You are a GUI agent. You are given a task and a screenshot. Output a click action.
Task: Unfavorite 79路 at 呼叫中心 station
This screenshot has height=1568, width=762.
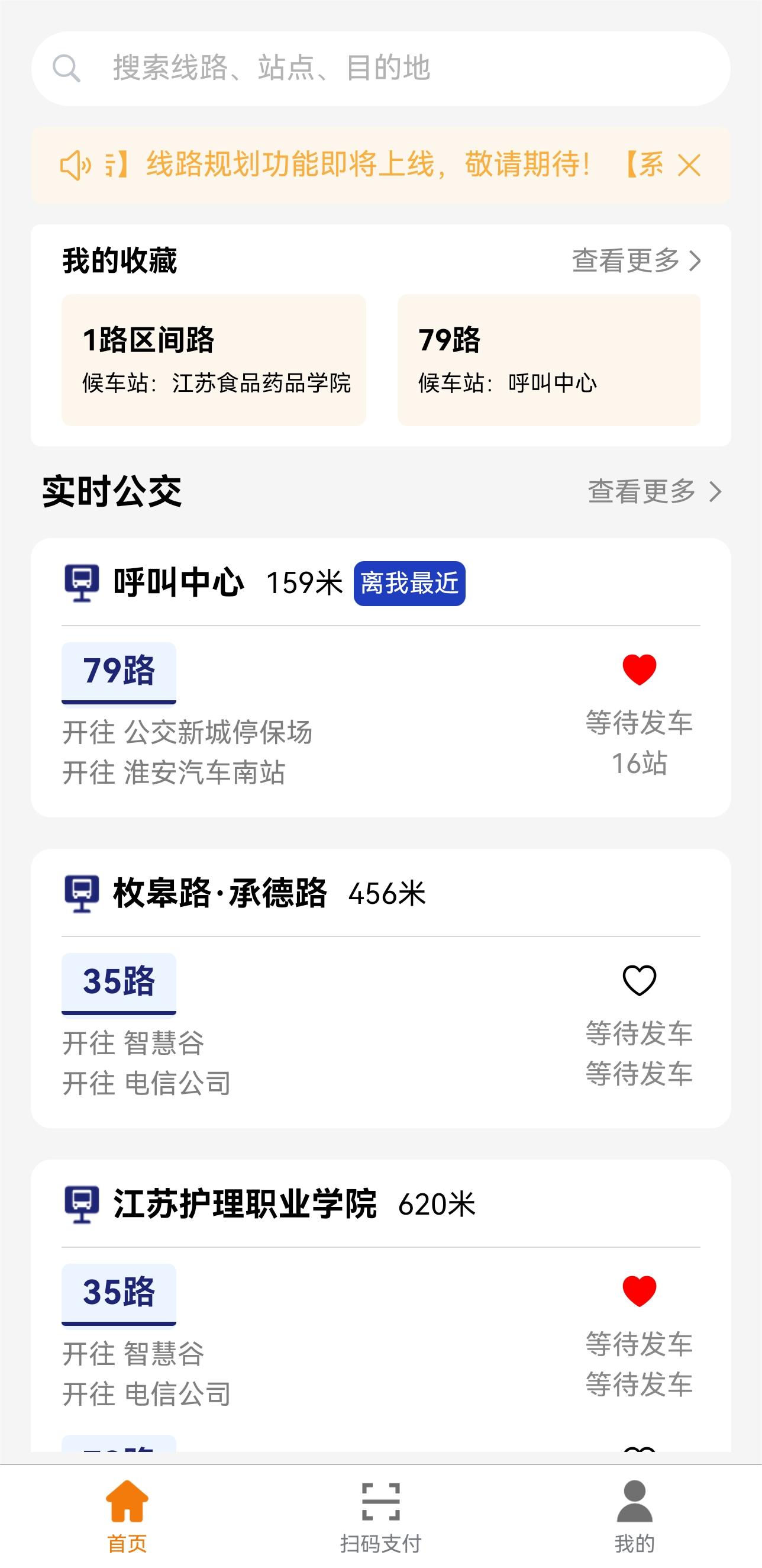point(639,669)
